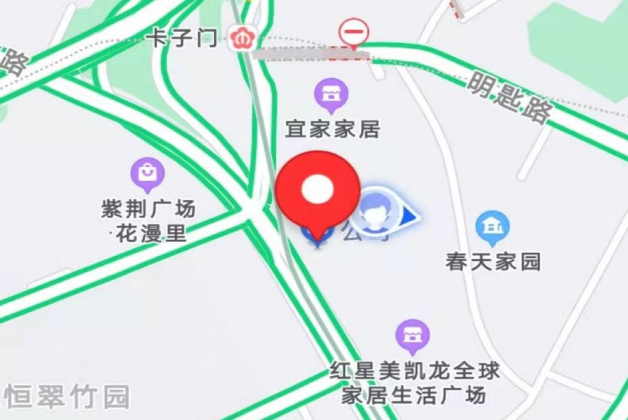Screen dimensions: 628x420
Task: Open the 宜家家居 point of interest
Action: pyautogui.click(x=331, y=96)
